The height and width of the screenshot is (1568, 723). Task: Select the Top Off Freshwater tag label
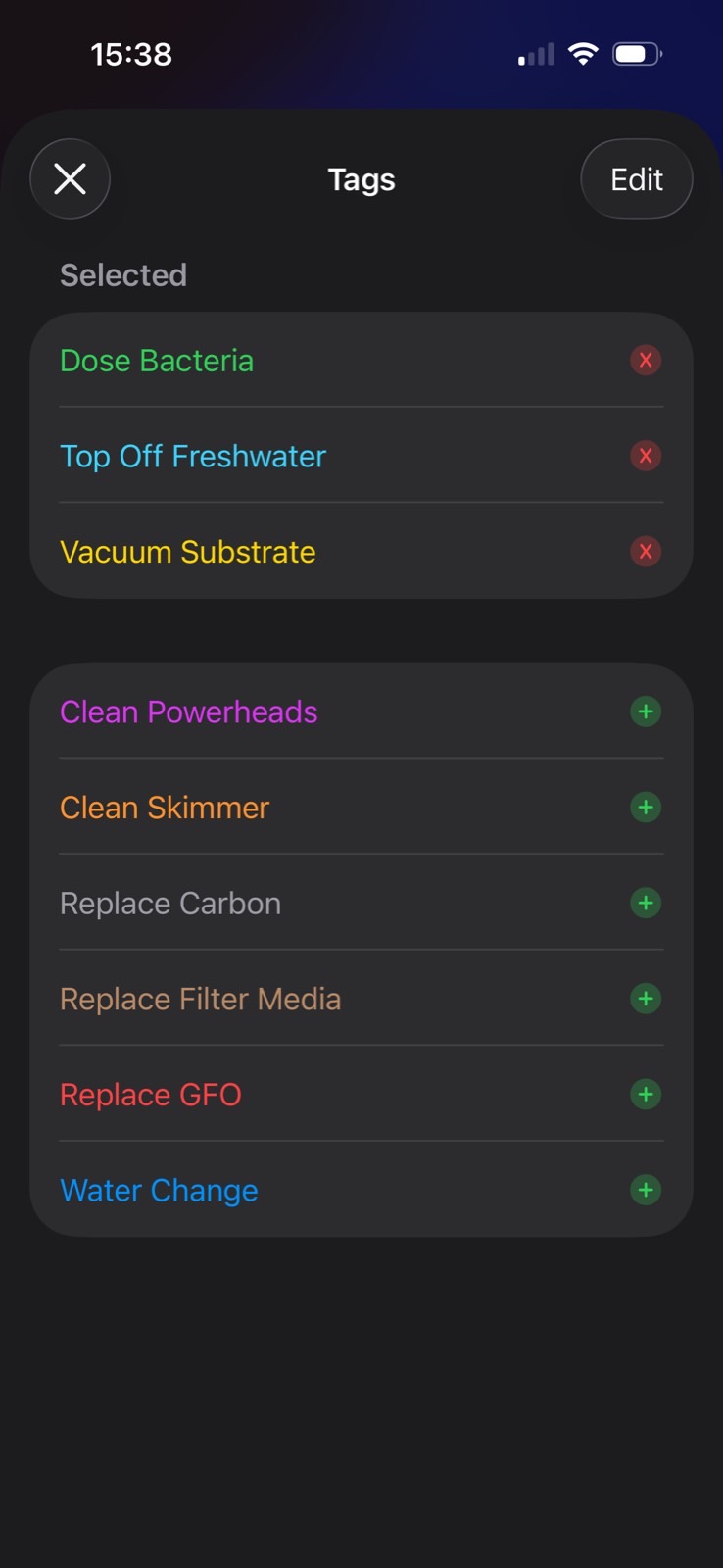coord(192,456)
